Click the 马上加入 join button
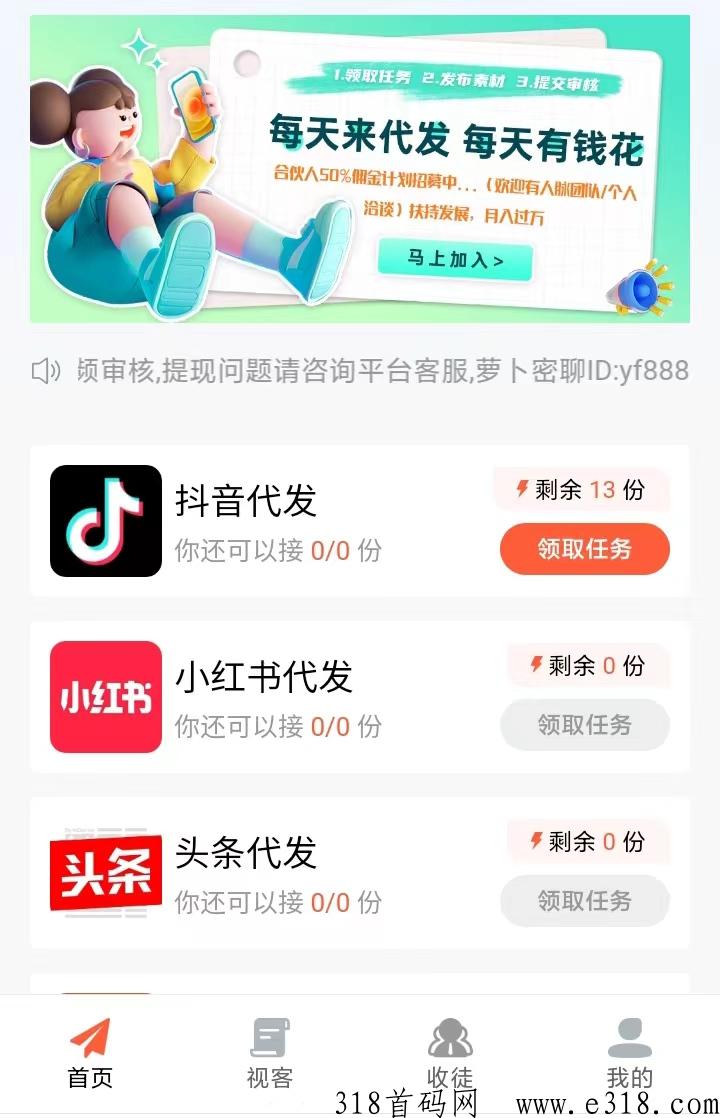This screenshot has width=720, height=1118. pyautogui.click(x=455, y=258)
